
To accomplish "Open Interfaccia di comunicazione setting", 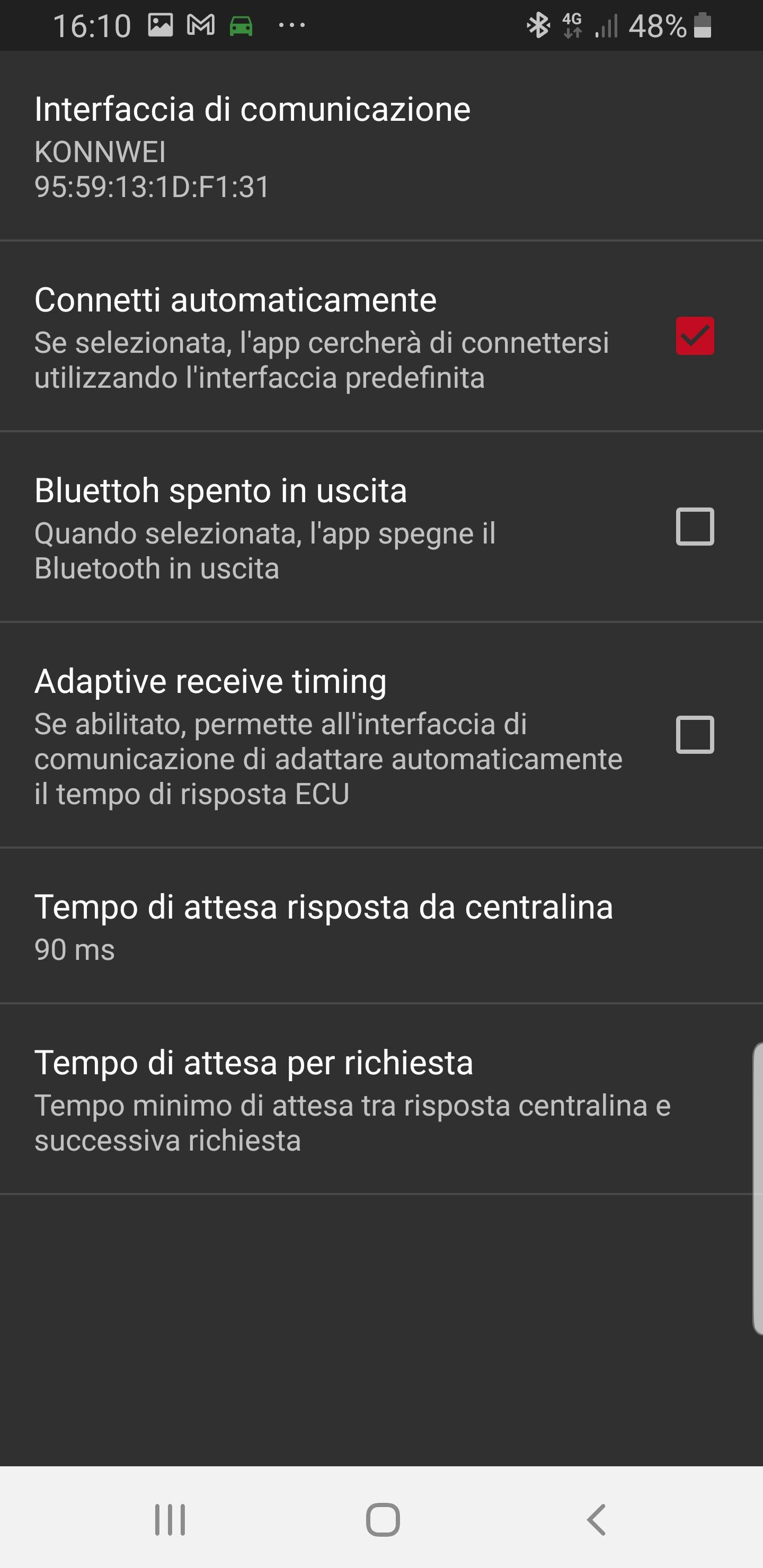I will point(252,146).
